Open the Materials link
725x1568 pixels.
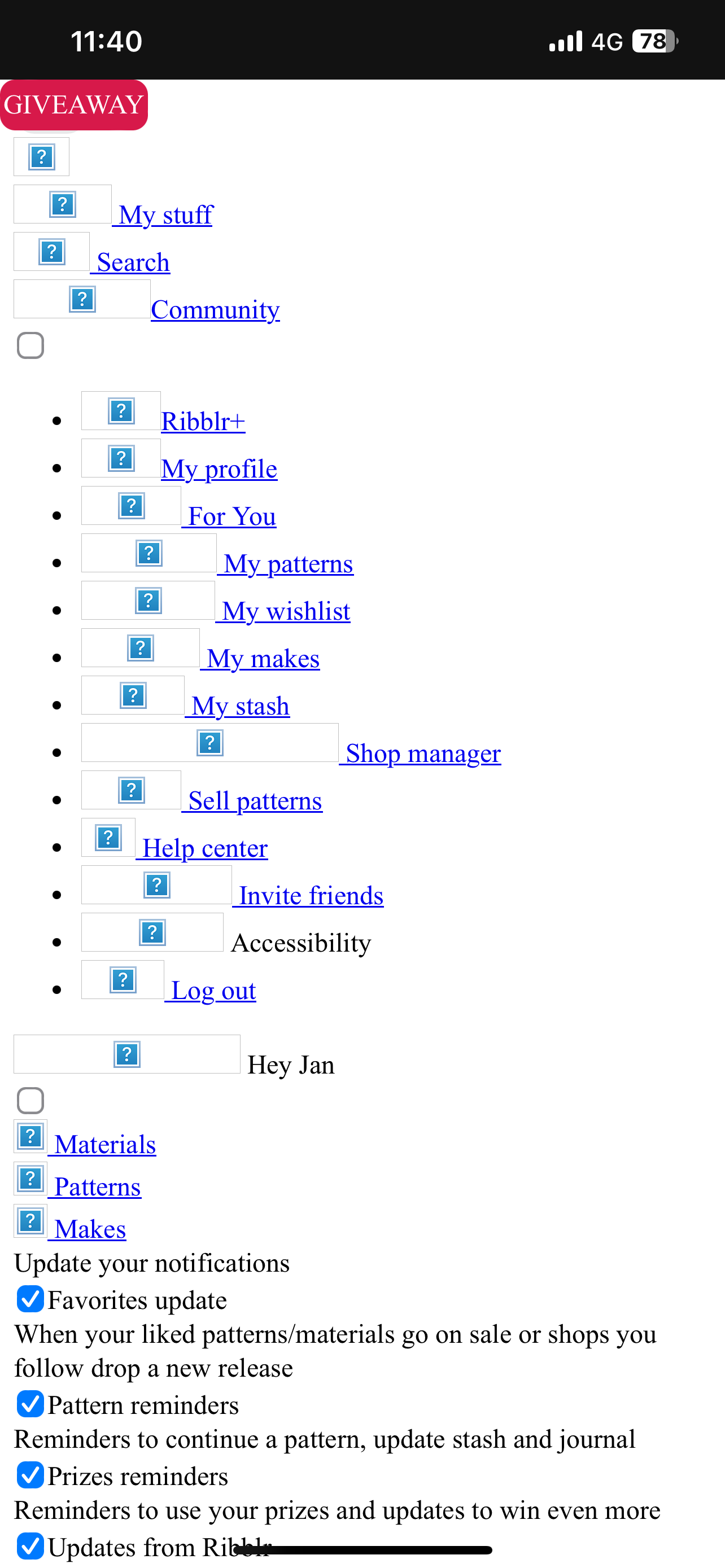104,1144
